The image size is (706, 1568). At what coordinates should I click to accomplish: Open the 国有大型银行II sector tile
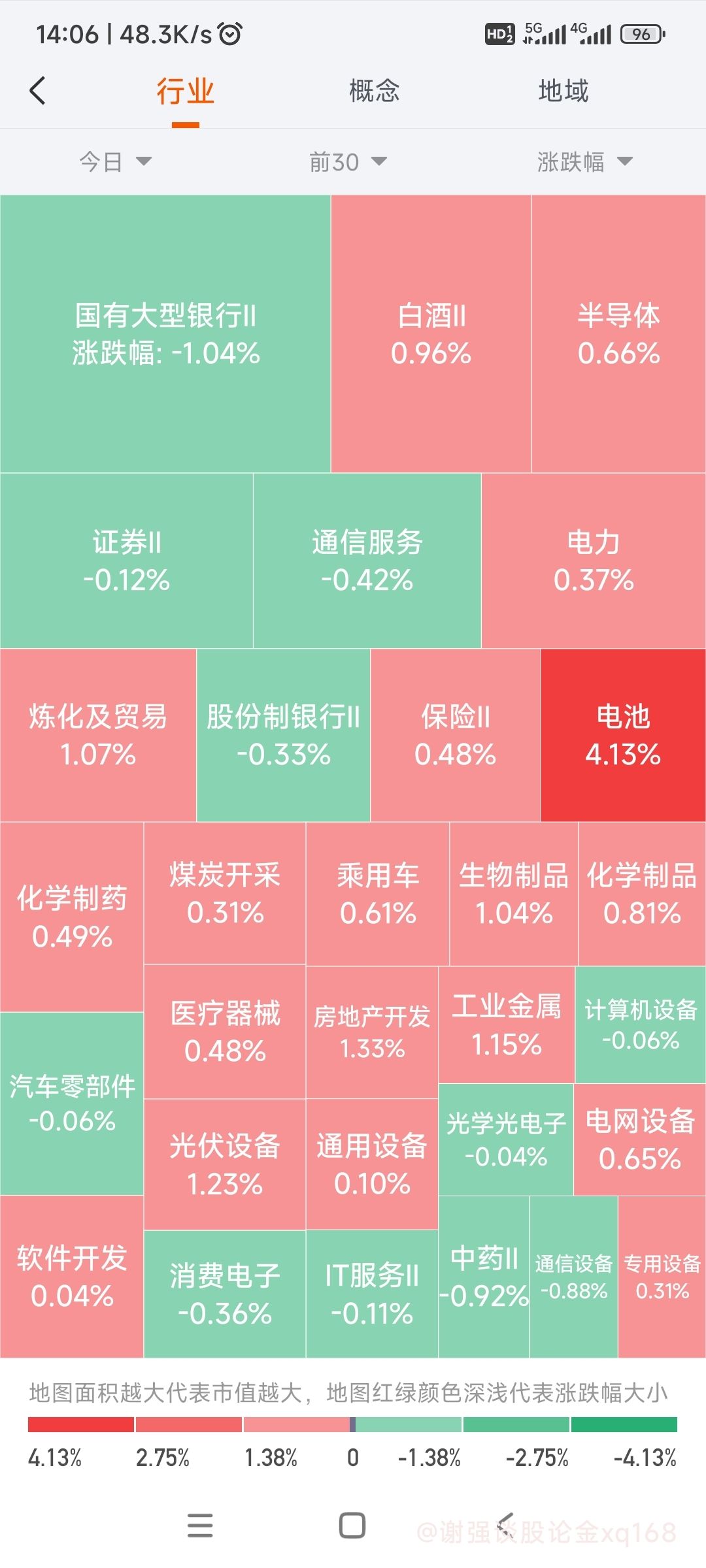[x=165, y=334]
